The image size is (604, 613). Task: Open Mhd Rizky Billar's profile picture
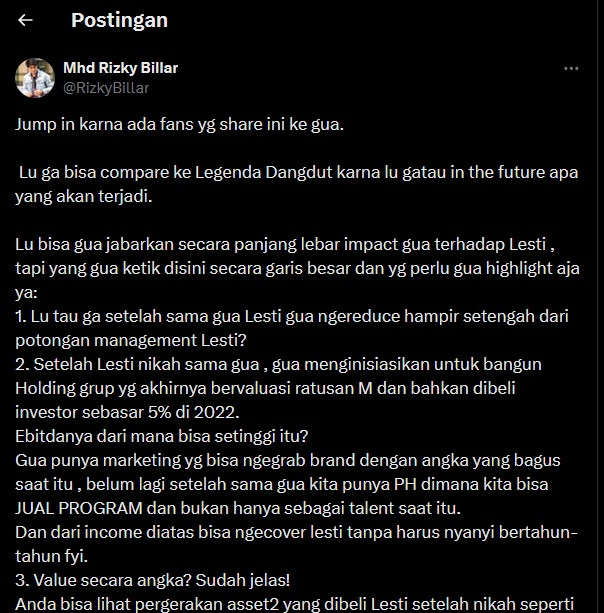(35, 78)
